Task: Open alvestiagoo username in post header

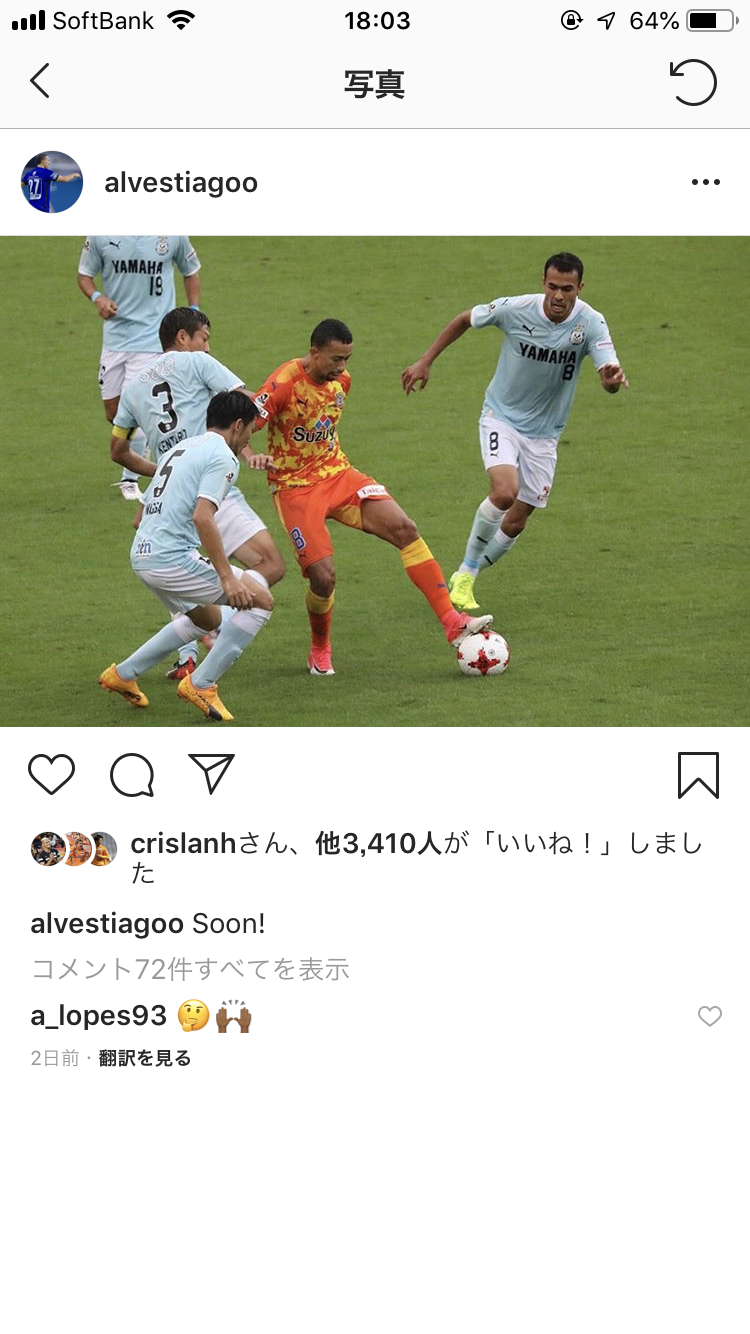Action: pyautogui.click(x=181, y=183)
